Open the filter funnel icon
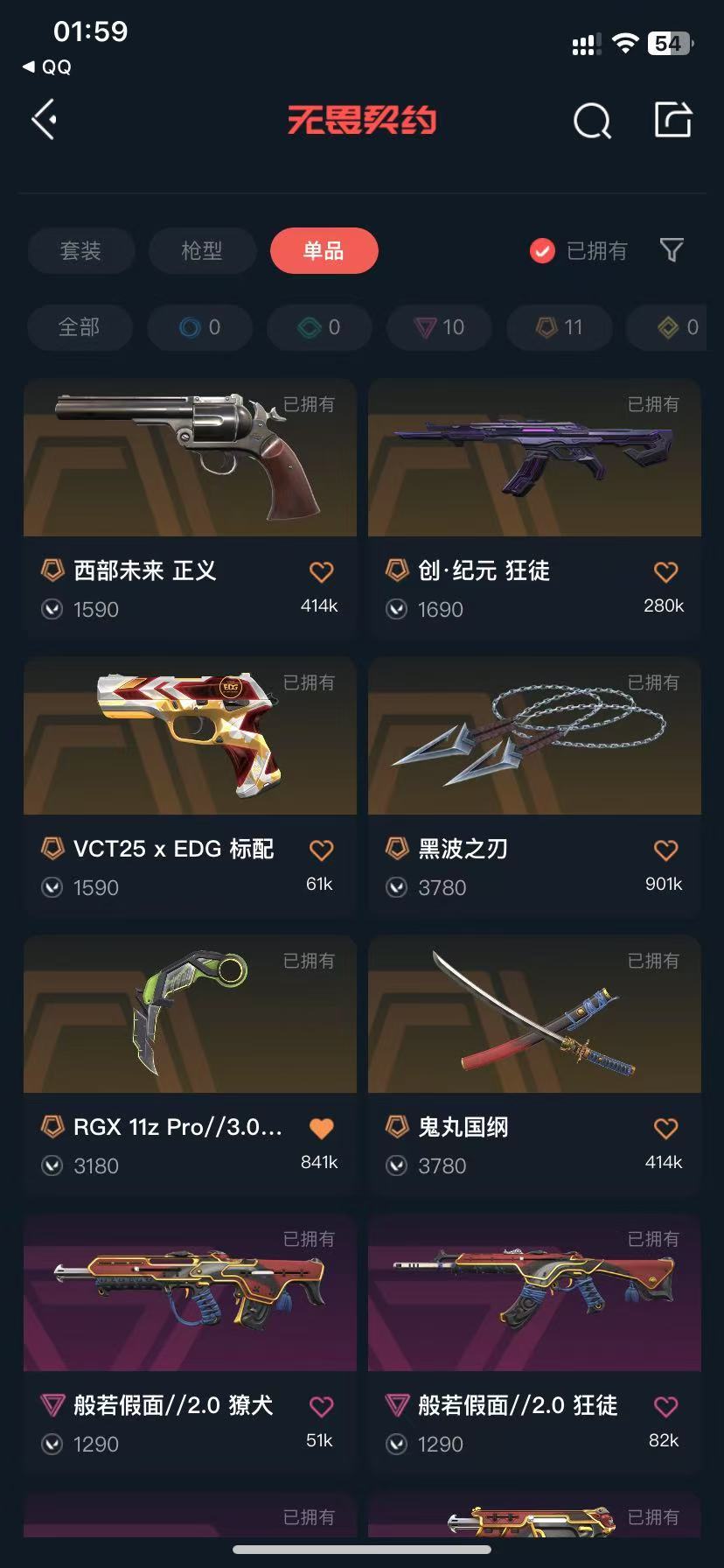The image size is (724, 1568). click(x=671, y=251)
